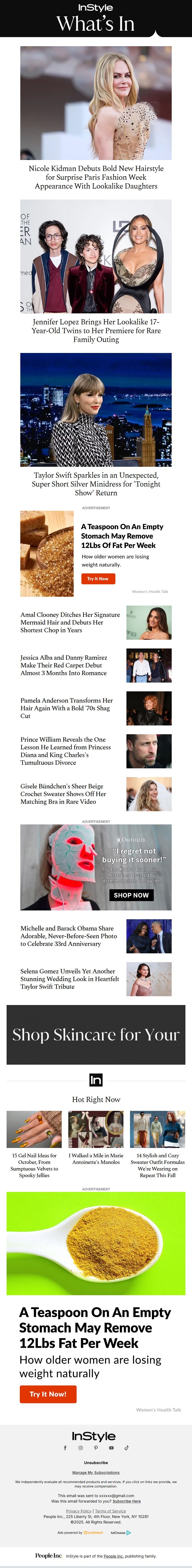Open the Manage My Subscriptions link
The height and width of the screenshot is (1568, 192).
click(96, 1472)
